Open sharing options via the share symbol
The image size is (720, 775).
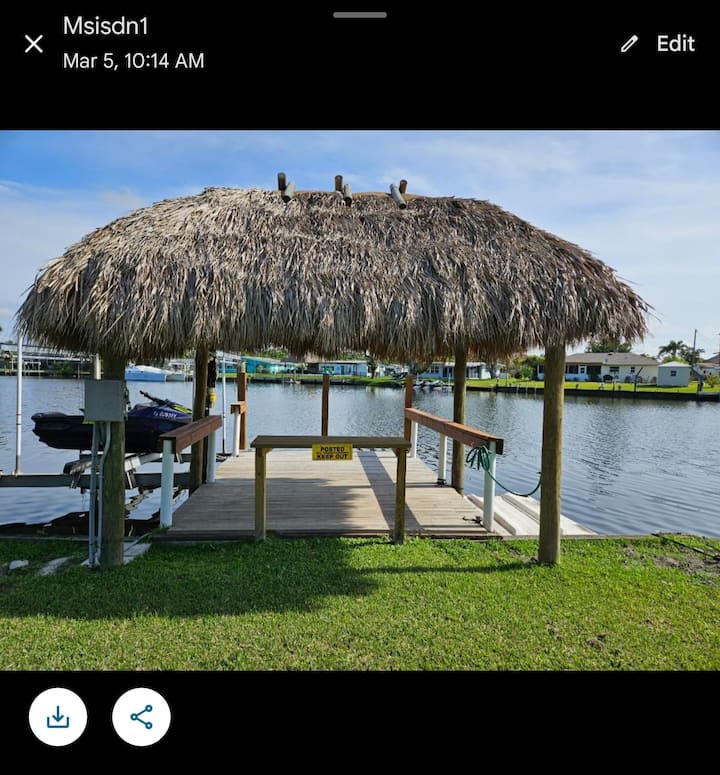coord(141,717)
